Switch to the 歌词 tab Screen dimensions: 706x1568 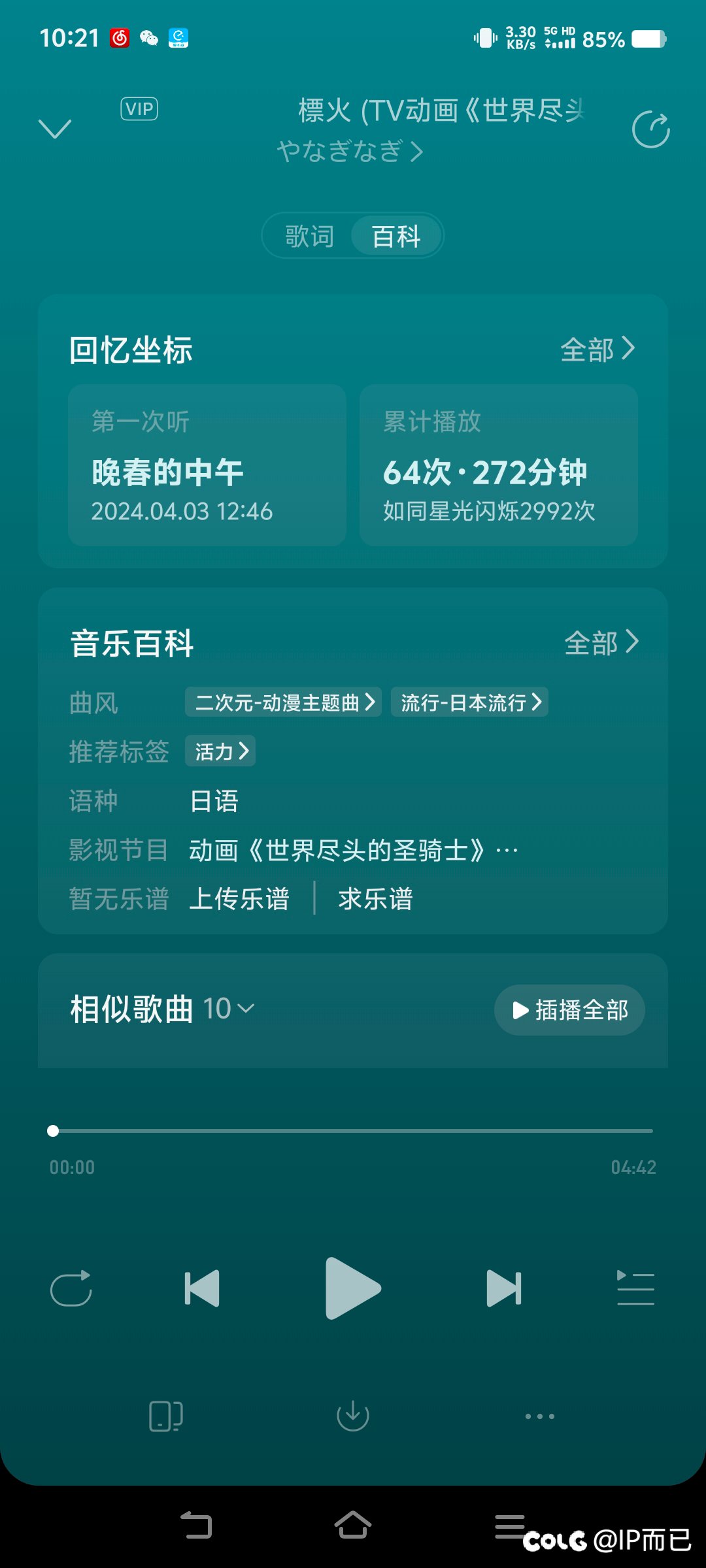(309, 236)
